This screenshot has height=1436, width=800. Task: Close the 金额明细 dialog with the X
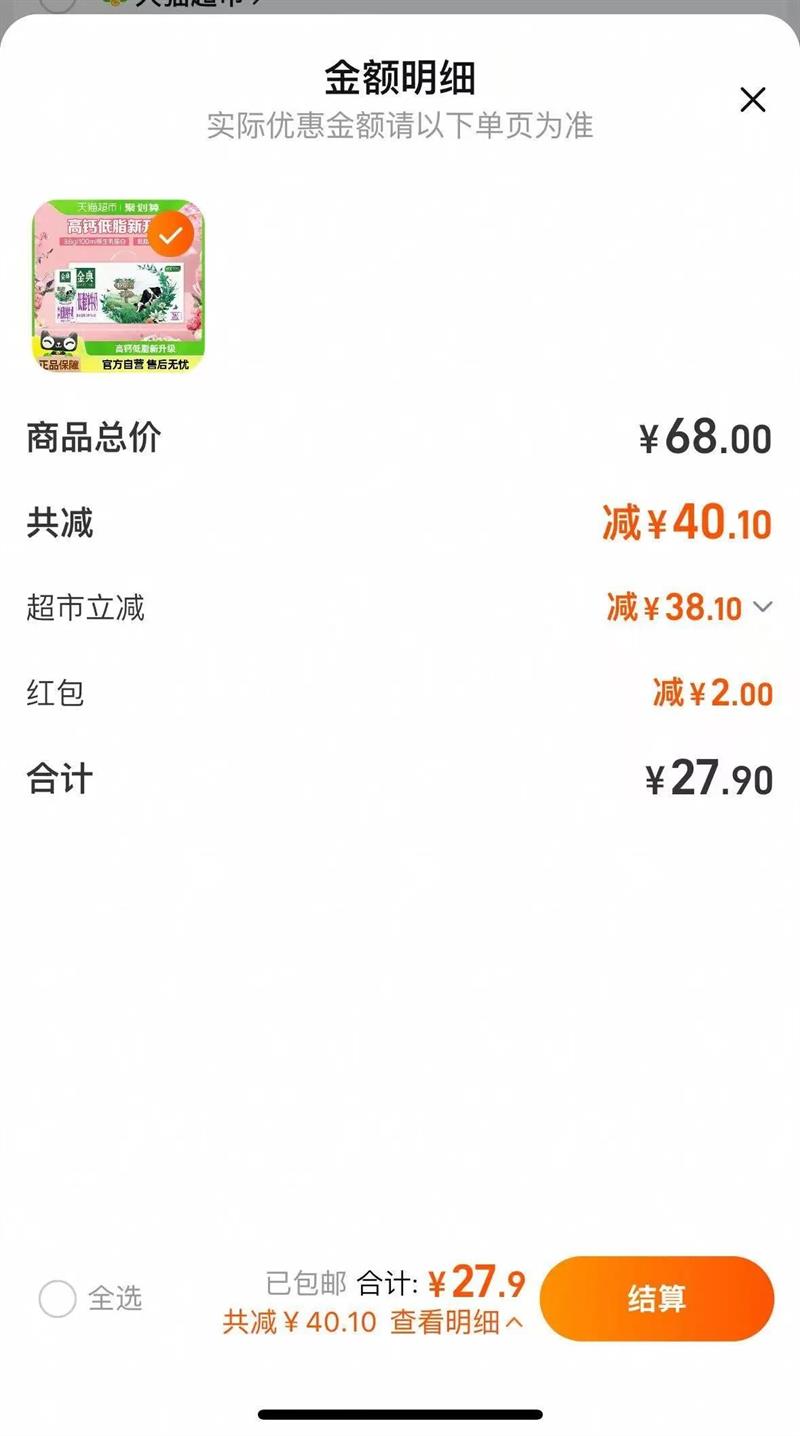[x=753, y=101]
